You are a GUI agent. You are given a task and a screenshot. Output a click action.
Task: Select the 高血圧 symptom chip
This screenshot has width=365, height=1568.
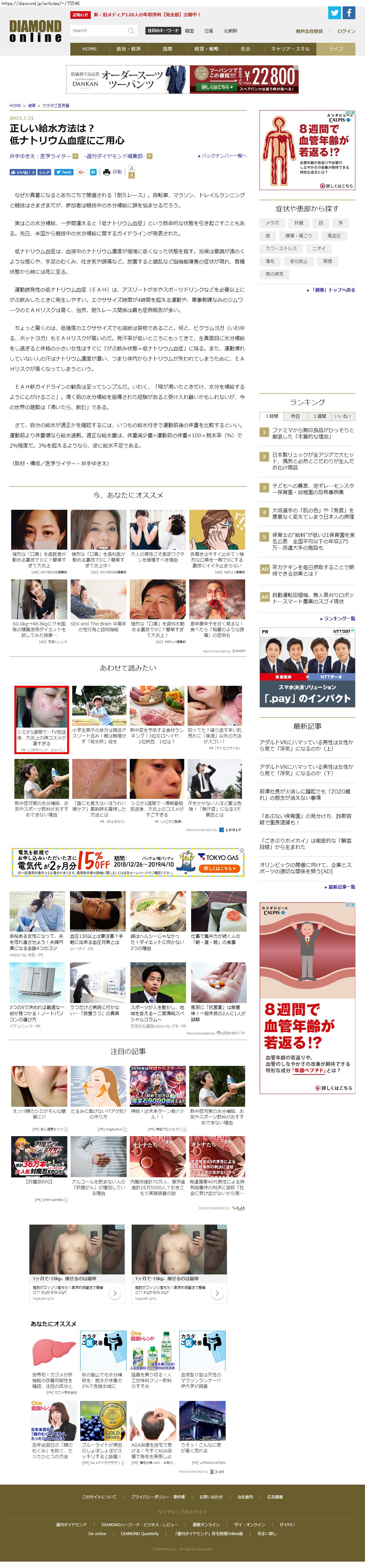(335, 235)
